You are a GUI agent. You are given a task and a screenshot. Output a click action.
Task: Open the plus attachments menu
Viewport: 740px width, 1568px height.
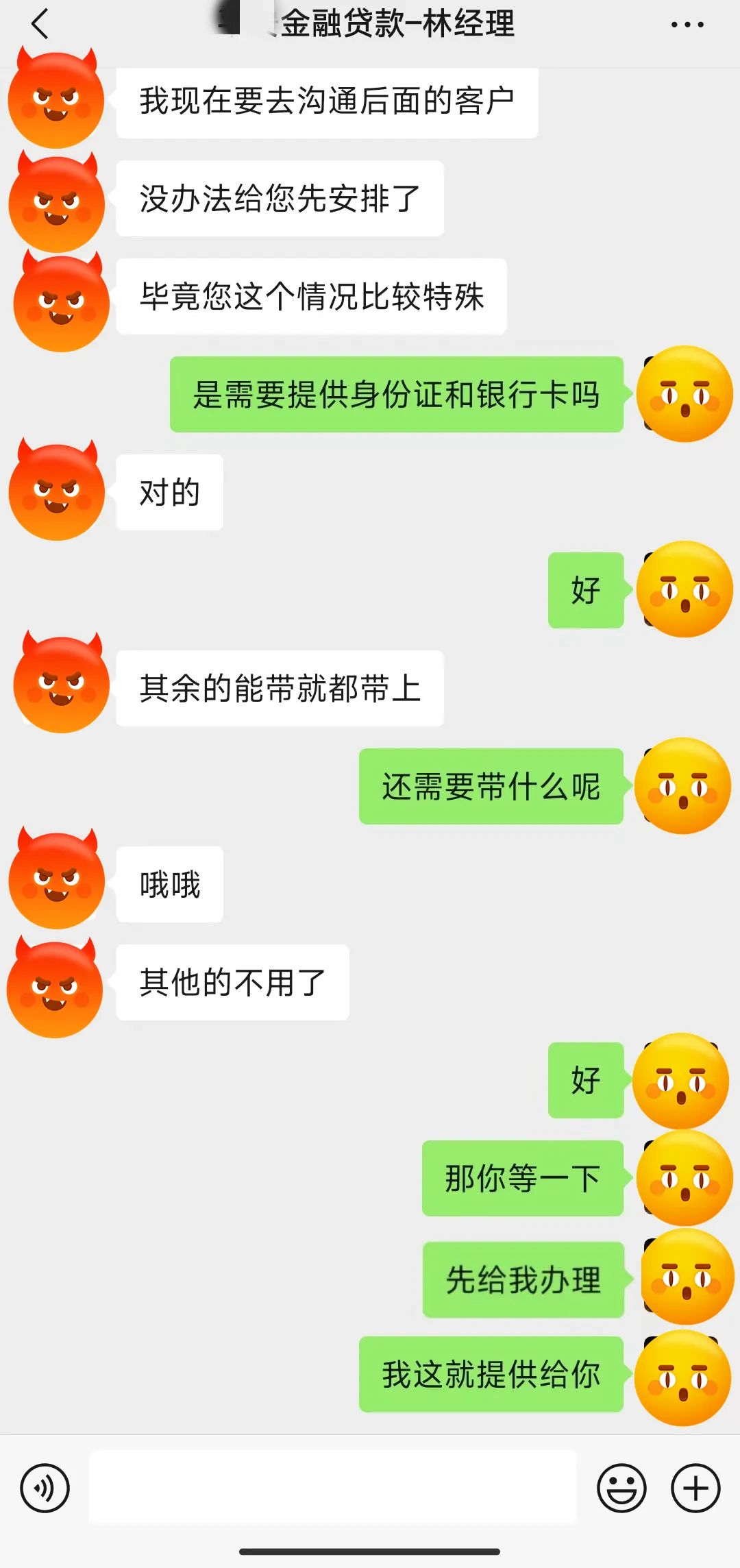point(695,1489)
